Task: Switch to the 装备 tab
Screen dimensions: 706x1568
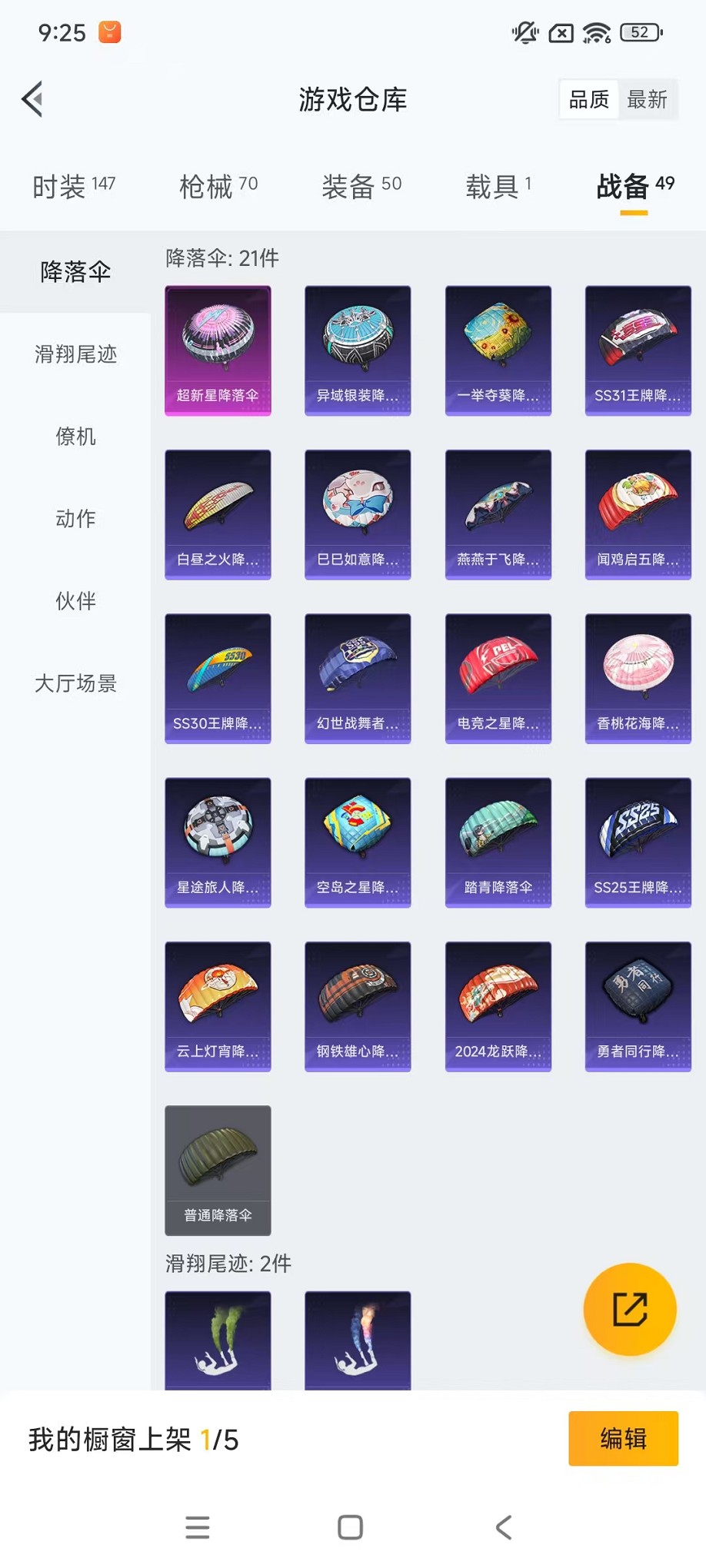Action: point(361,185)
